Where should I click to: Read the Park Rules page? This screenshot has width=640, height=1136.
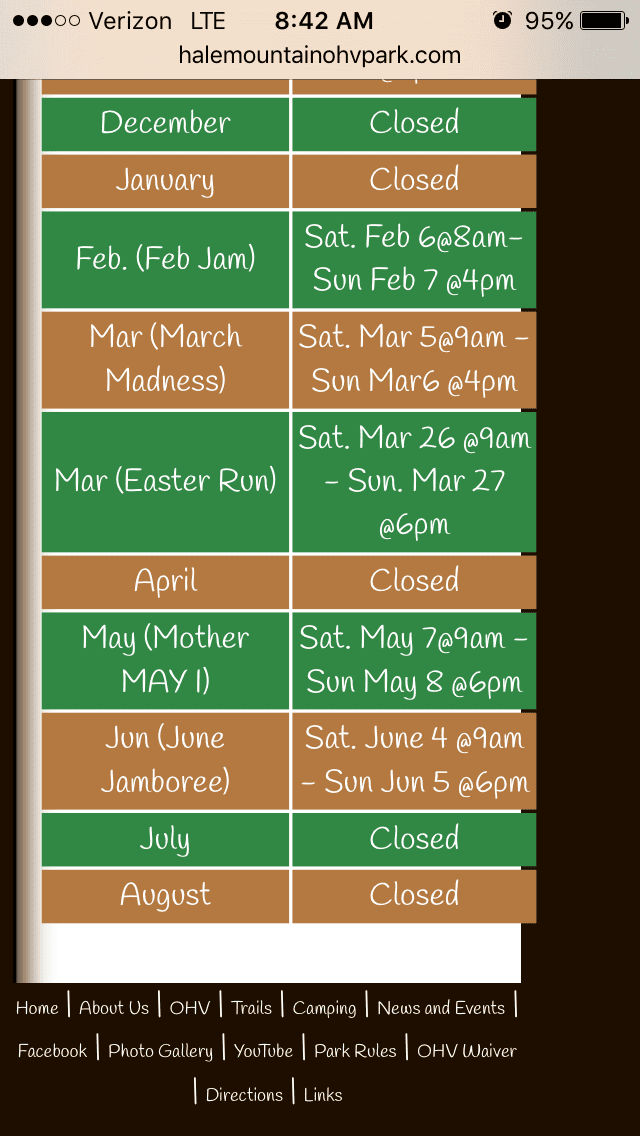click(x=355, y=1051)
